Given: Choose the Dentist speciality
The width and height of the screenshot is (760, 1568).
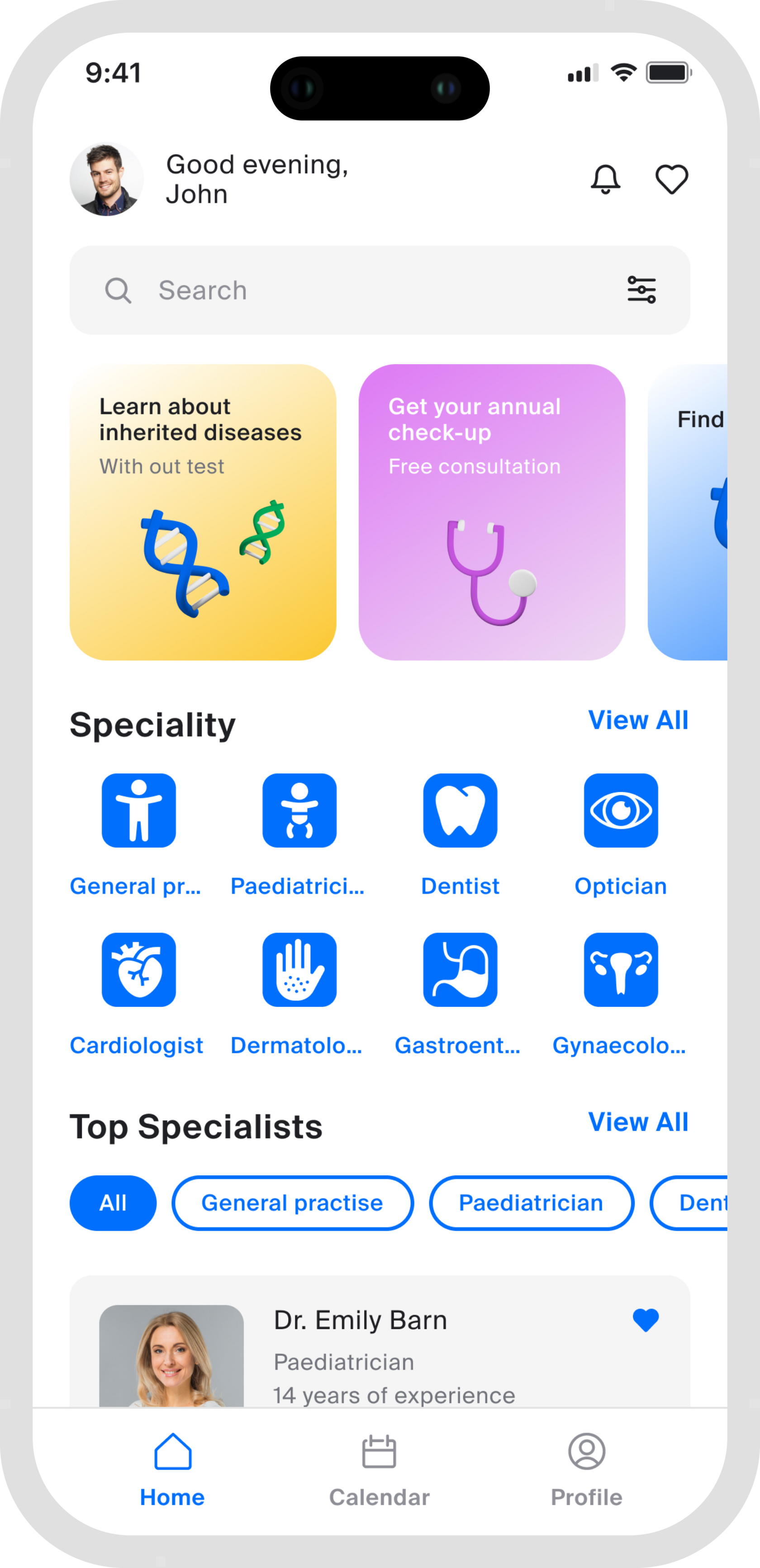Looking at the screenshot, I should (460, 810).
